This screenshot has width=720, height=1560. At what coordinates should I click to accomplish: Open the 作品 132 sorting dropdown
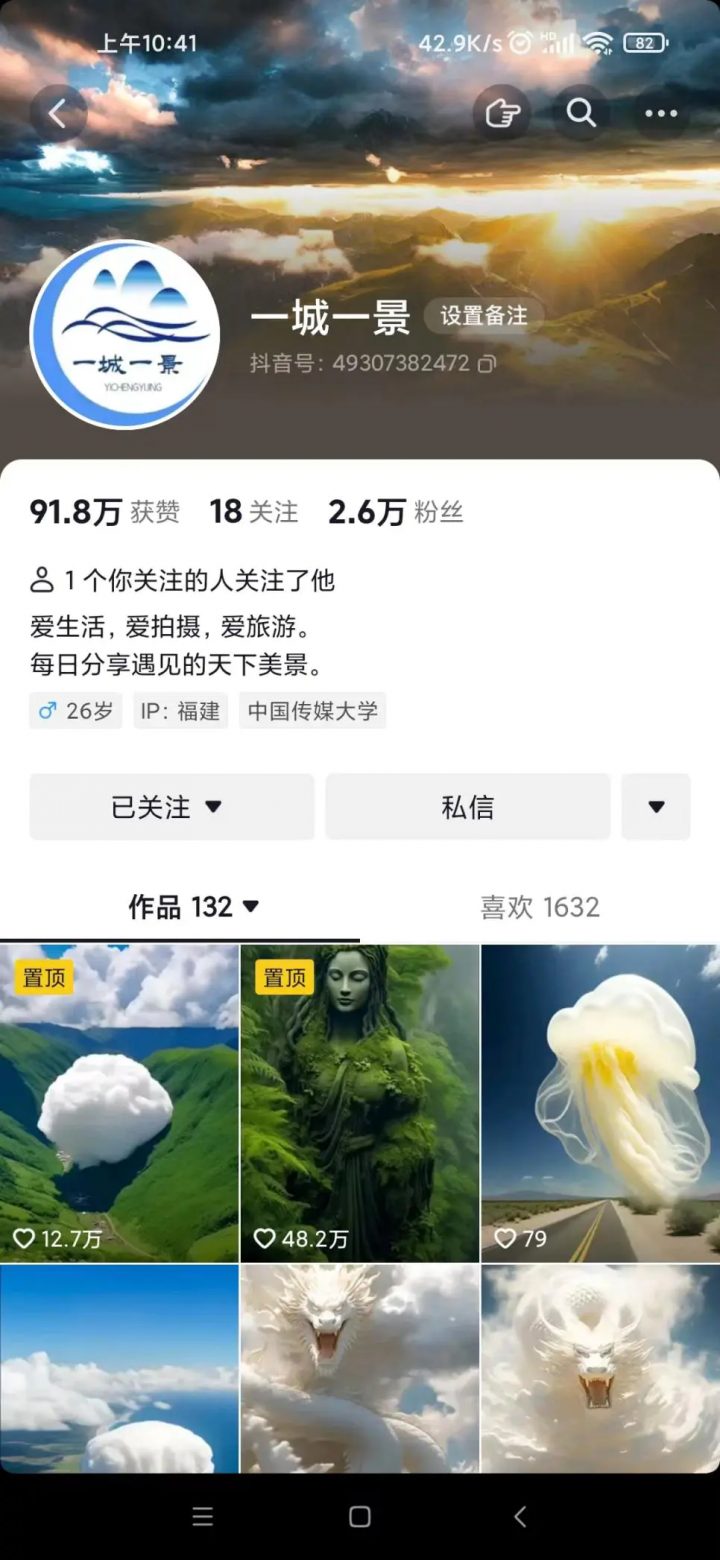(x=194, y=907)
